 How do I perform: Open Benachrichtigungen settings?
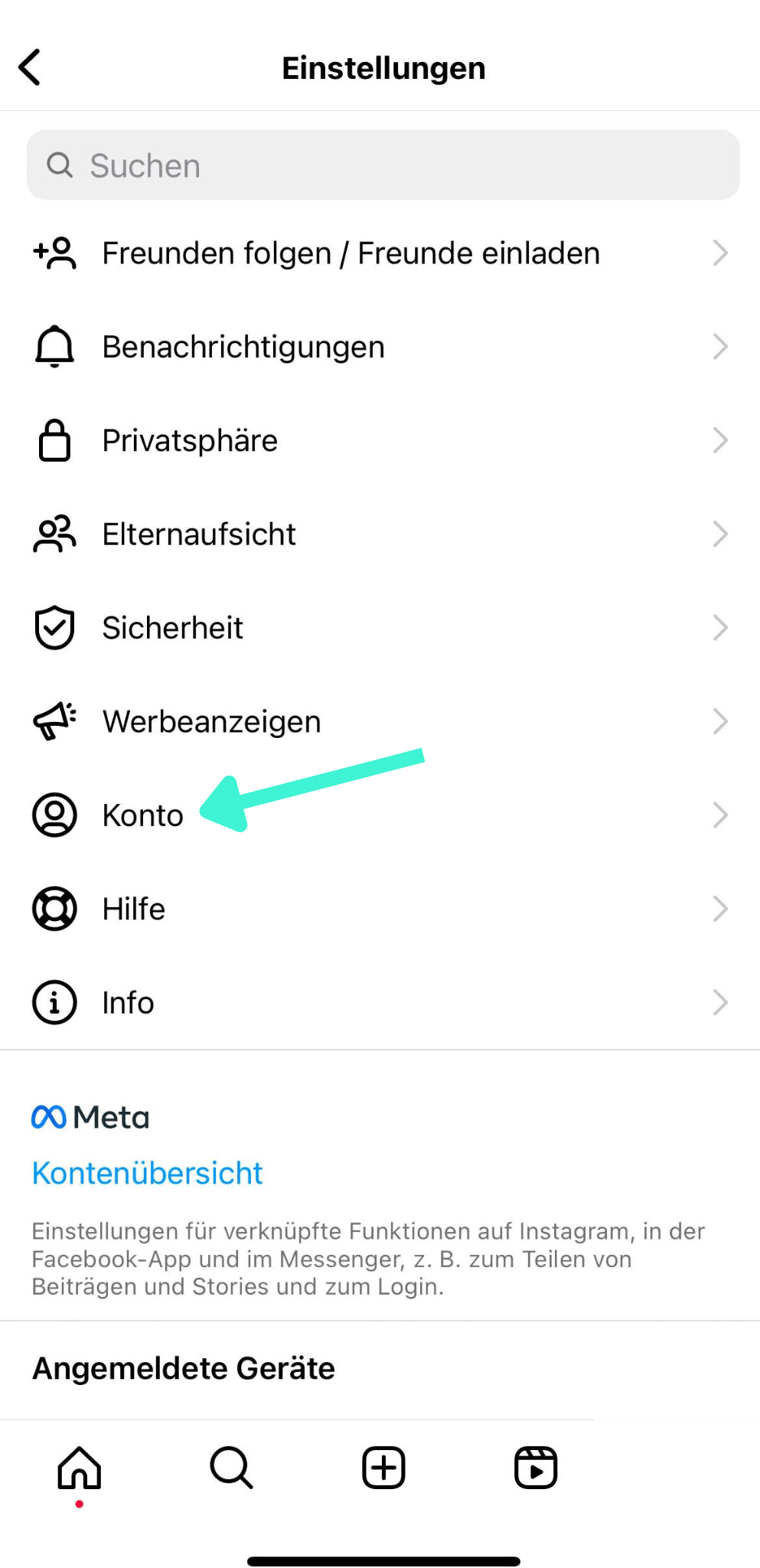pos(380,347)
